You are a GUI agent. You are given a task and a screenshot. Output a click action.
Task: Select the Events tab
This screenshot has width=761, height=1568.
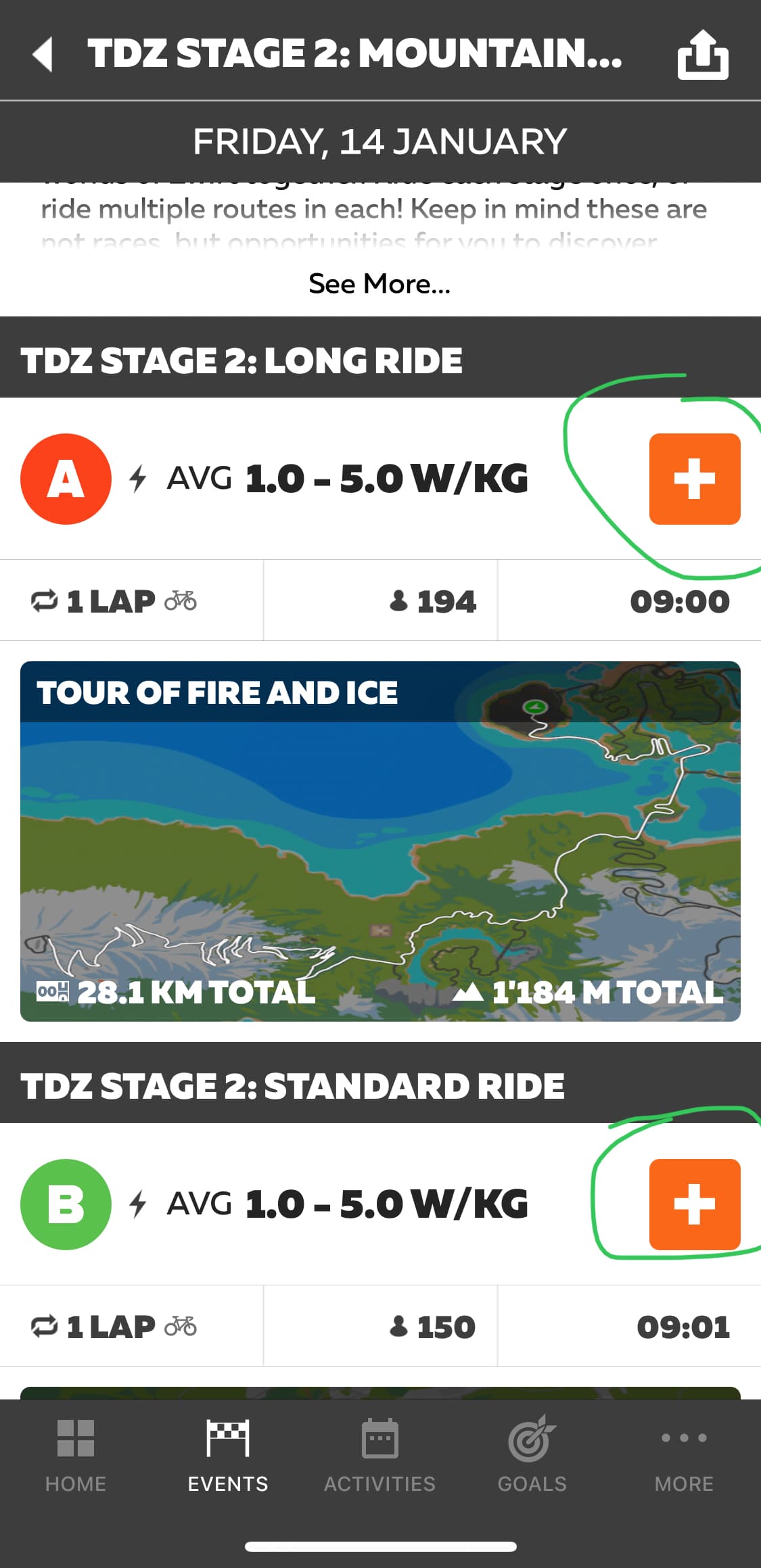[228, 1455]
